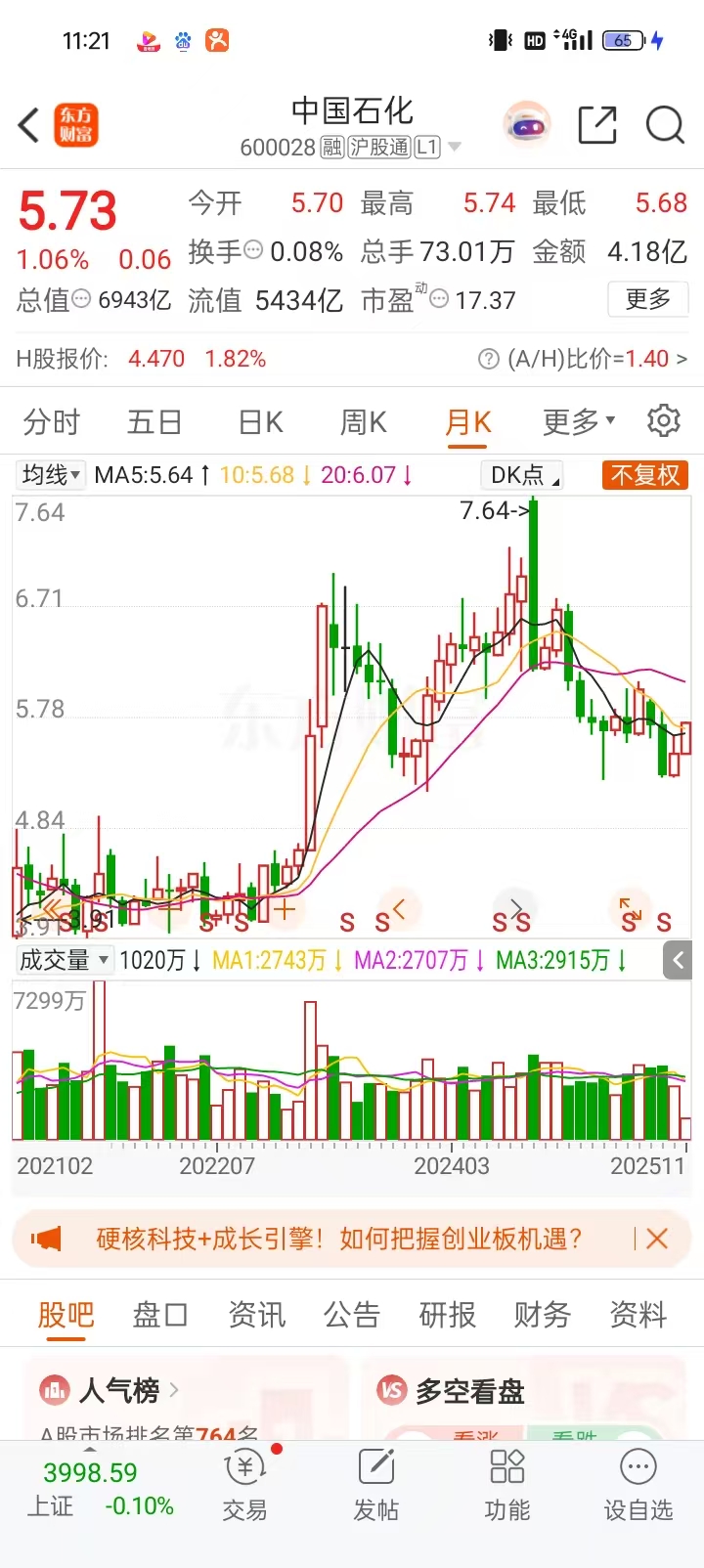Open the 公告 tab
Viewport: 704px width, 1568px height.
tap(352, 1315)
